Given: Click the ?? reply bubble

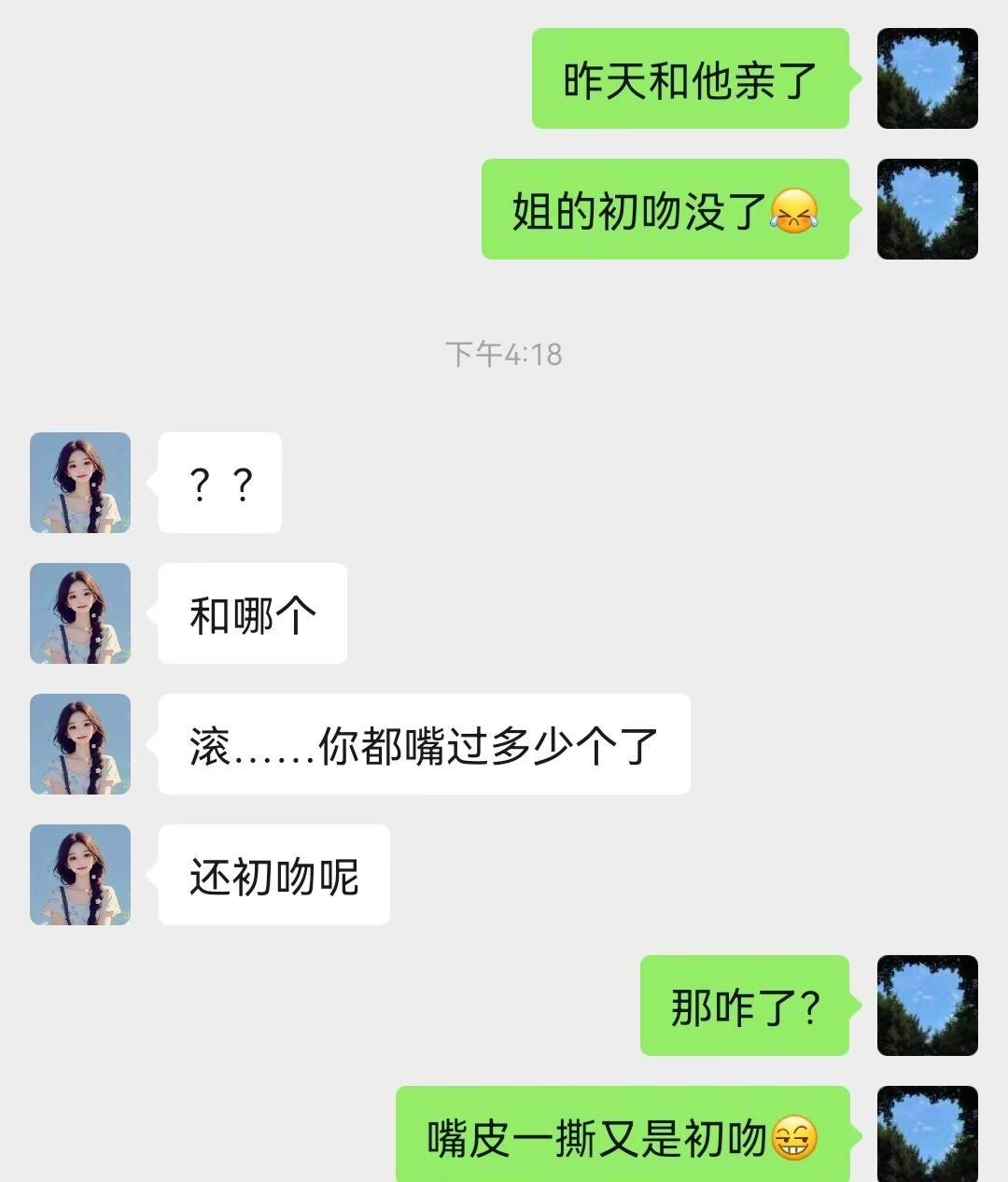Looking at the screenshot, I should pyautogui.click(x=219, y=484).
